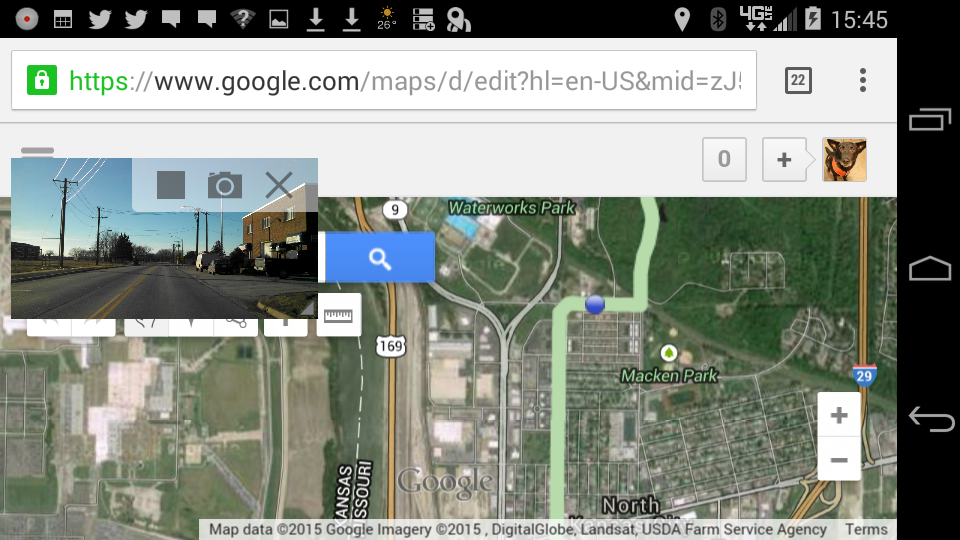Stop the recording in the floating preview
This screenshot has width=960, height=540.
(171, 185)
